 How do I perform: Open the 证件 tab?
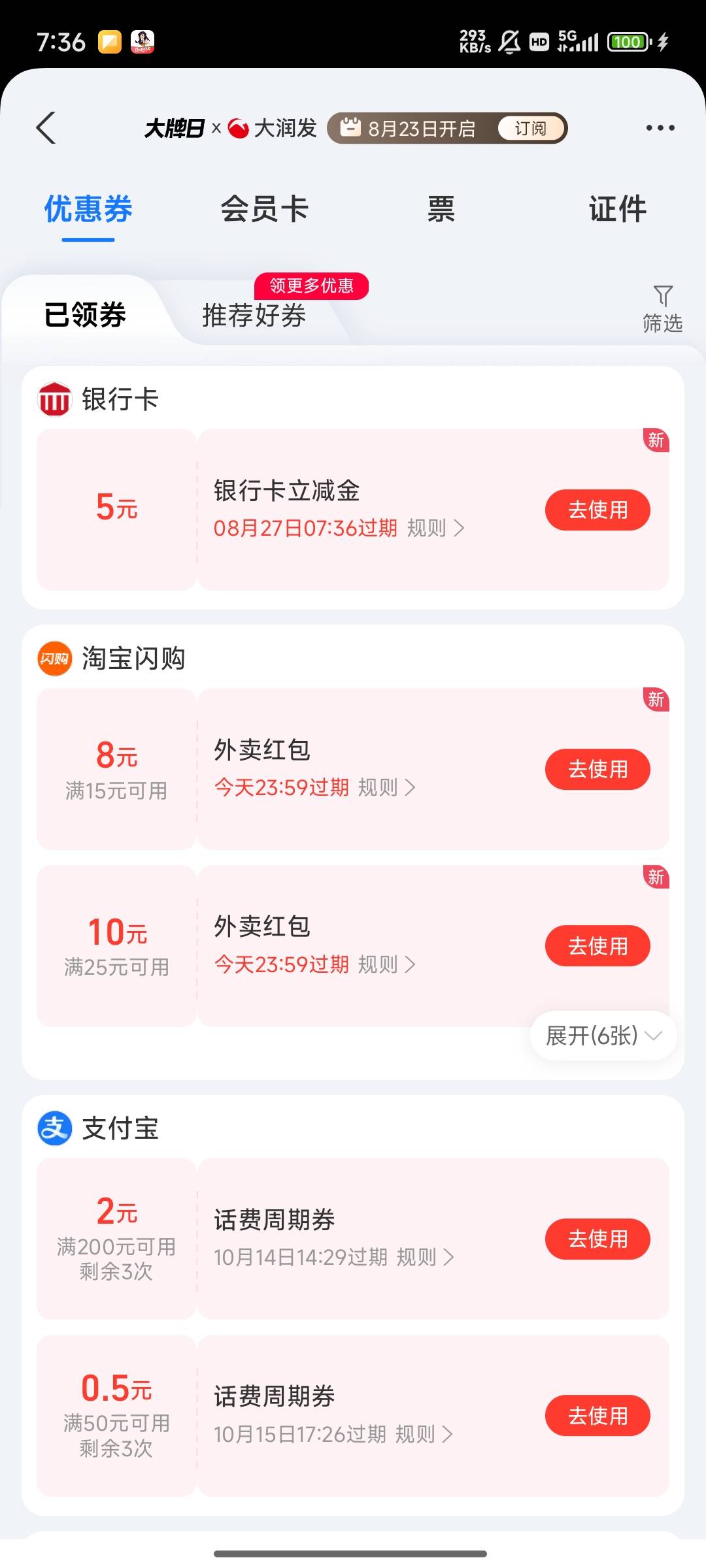618,209
